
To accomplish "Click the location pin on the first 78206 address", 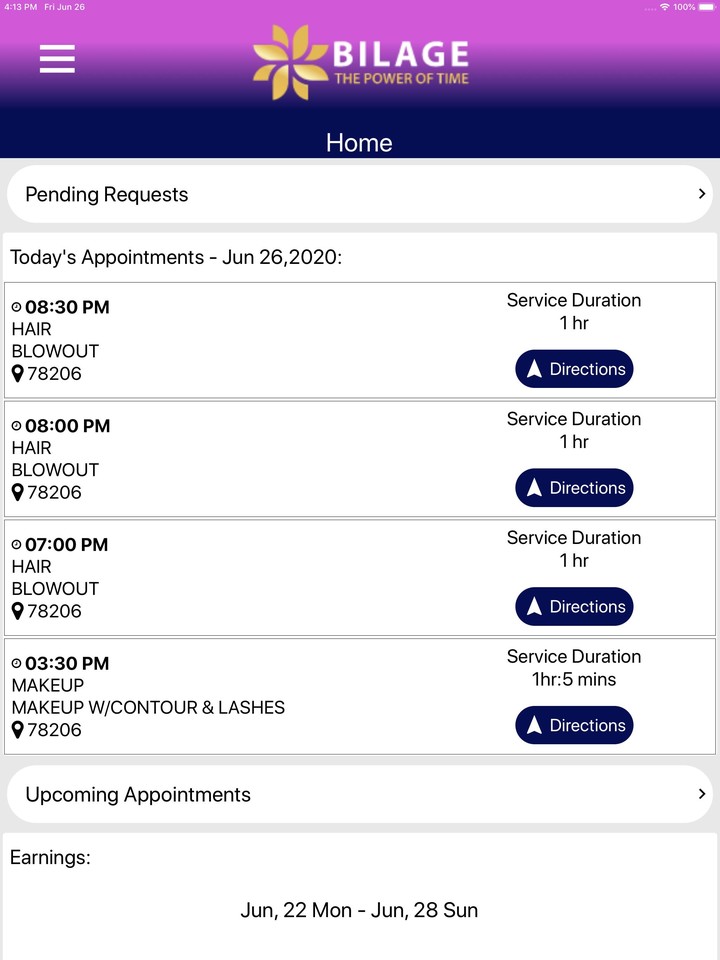I will pyautogui.click(x=16, y=373).
